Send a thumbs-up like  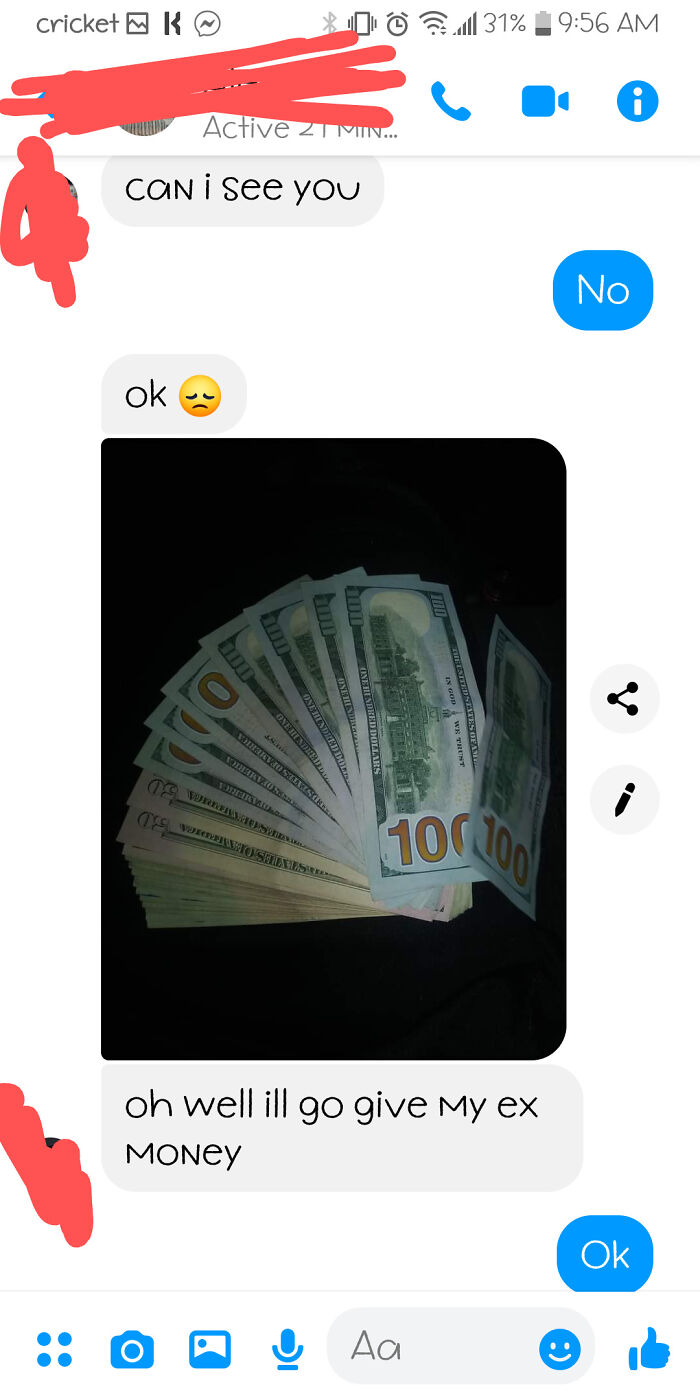(x=649, y=1348)
